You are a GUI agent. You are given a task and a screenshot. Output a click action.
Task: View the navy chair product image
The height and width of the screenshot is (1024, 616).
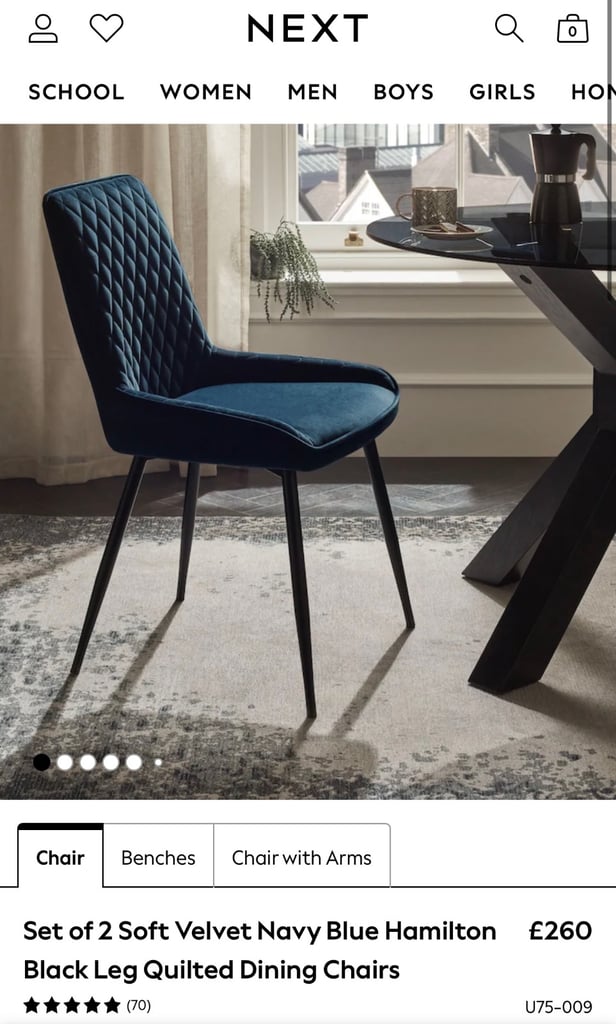[308, 461]
